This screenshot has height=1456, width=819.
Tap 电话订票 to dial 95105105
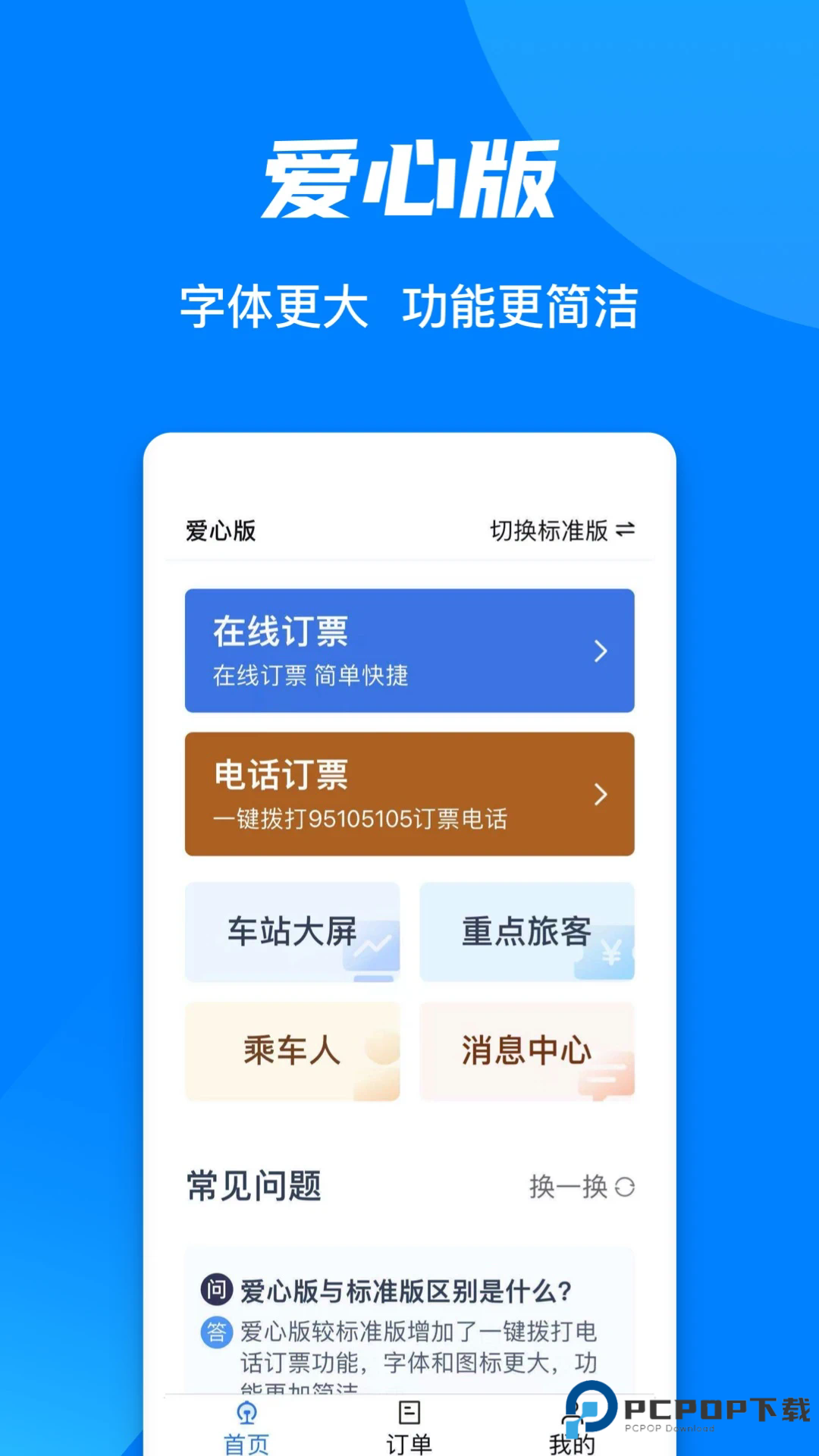pos(409,795)
